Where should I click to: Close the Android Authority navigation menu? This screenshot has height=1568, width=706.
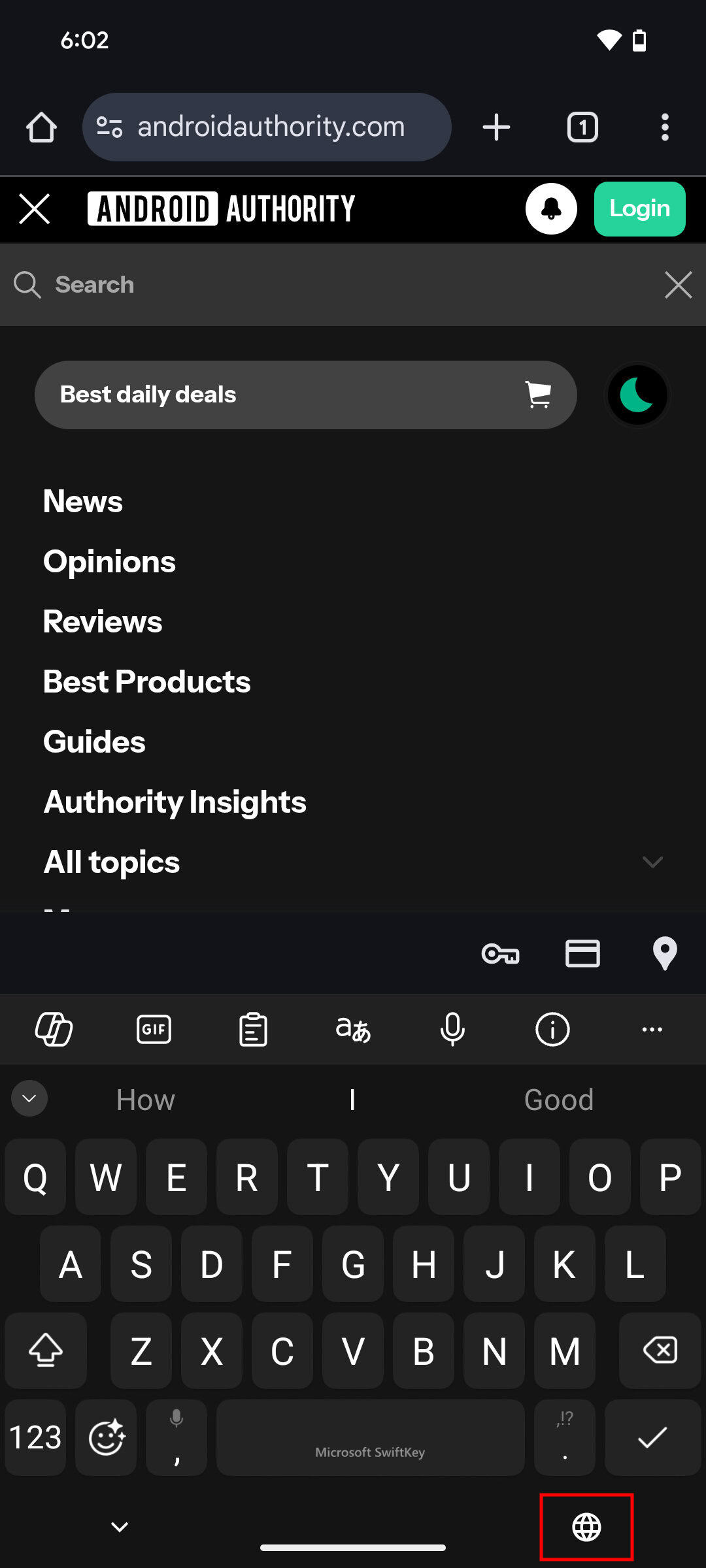tap(34, 209)
